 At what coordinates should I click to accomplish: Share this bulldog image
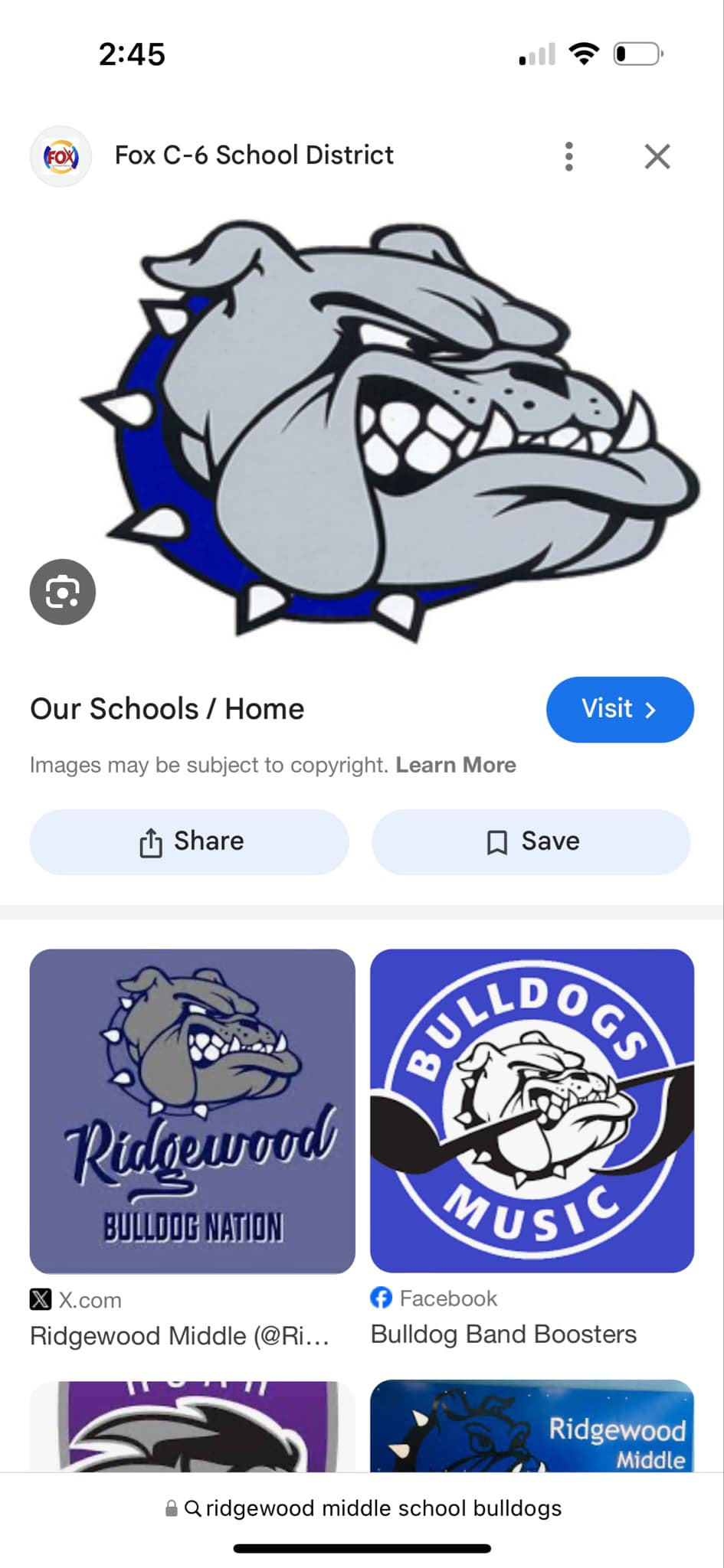[x=189, y=841]
